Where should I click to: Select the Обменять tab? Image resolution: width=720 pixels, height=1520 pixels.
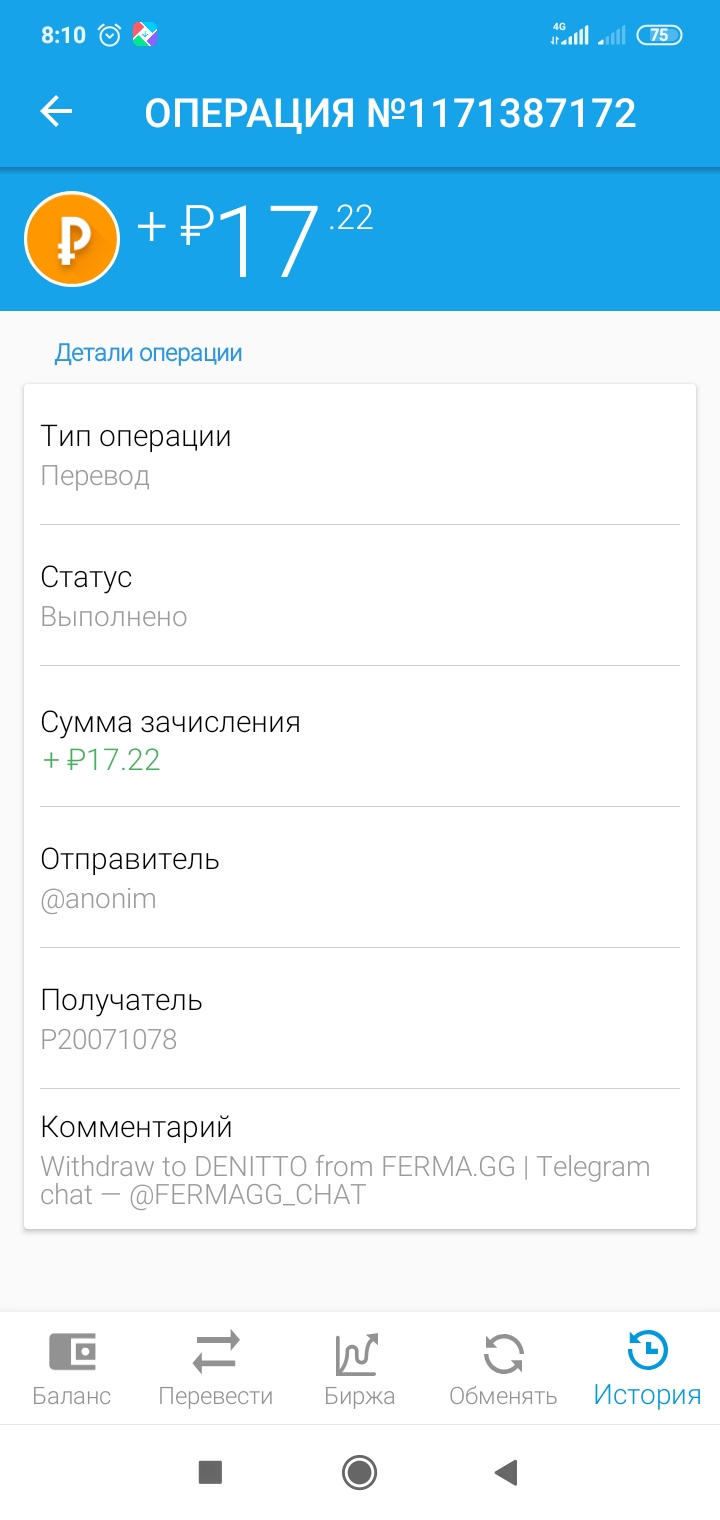503,1368
